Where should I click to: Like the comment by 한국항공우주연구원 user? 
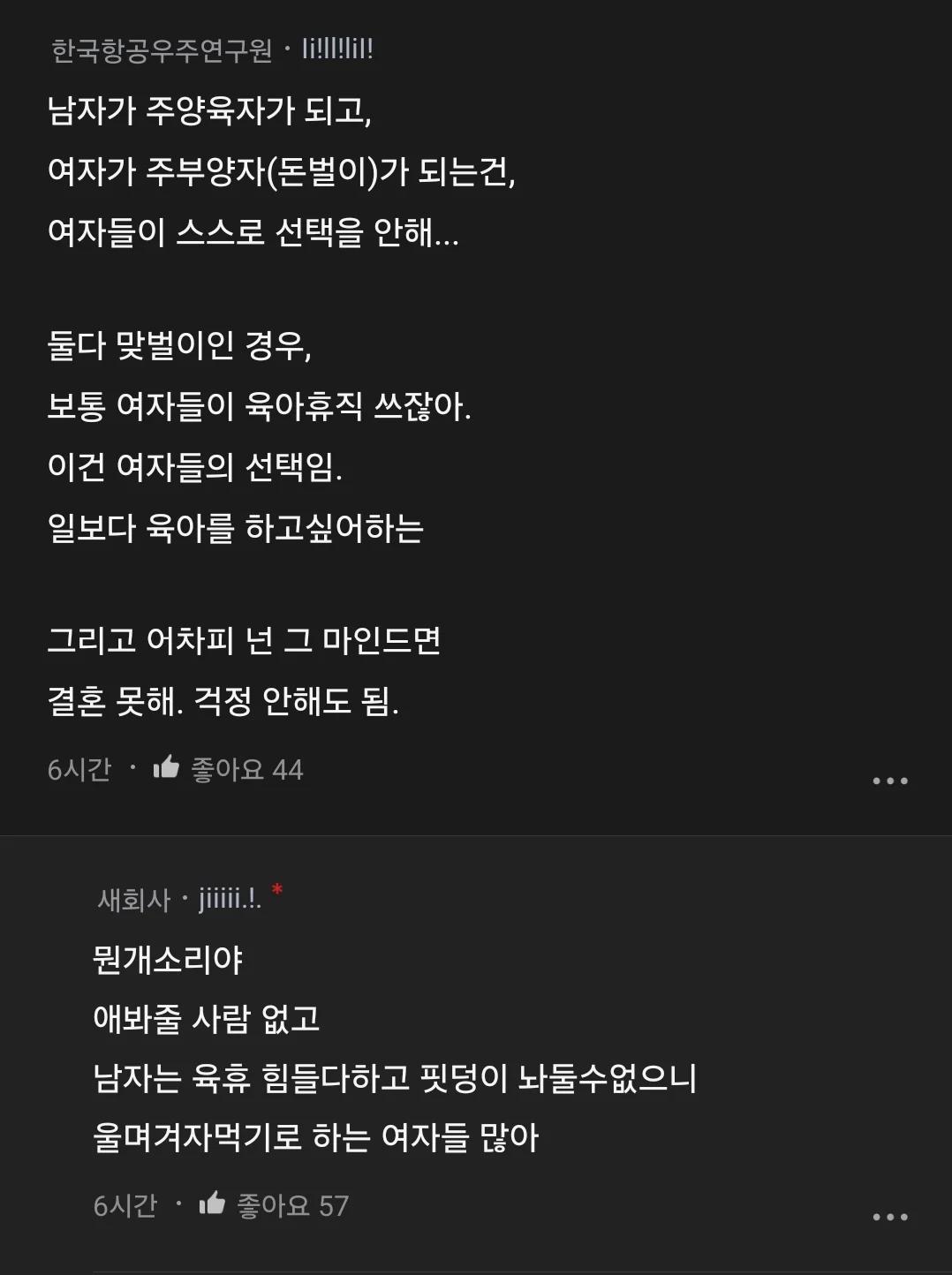[x=166, y=768]
